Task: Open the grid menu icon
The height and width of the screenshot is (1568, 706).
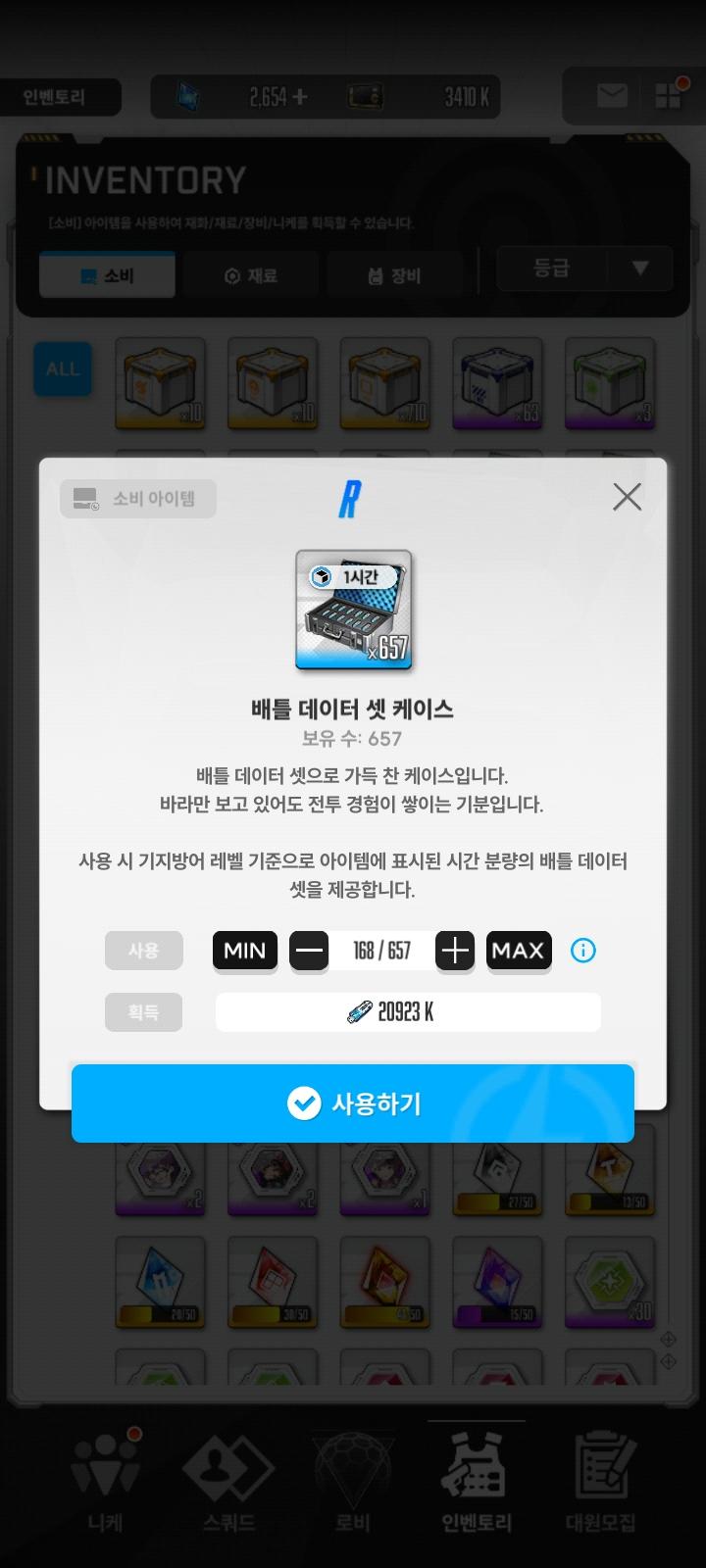Action: tap(669, 94)
